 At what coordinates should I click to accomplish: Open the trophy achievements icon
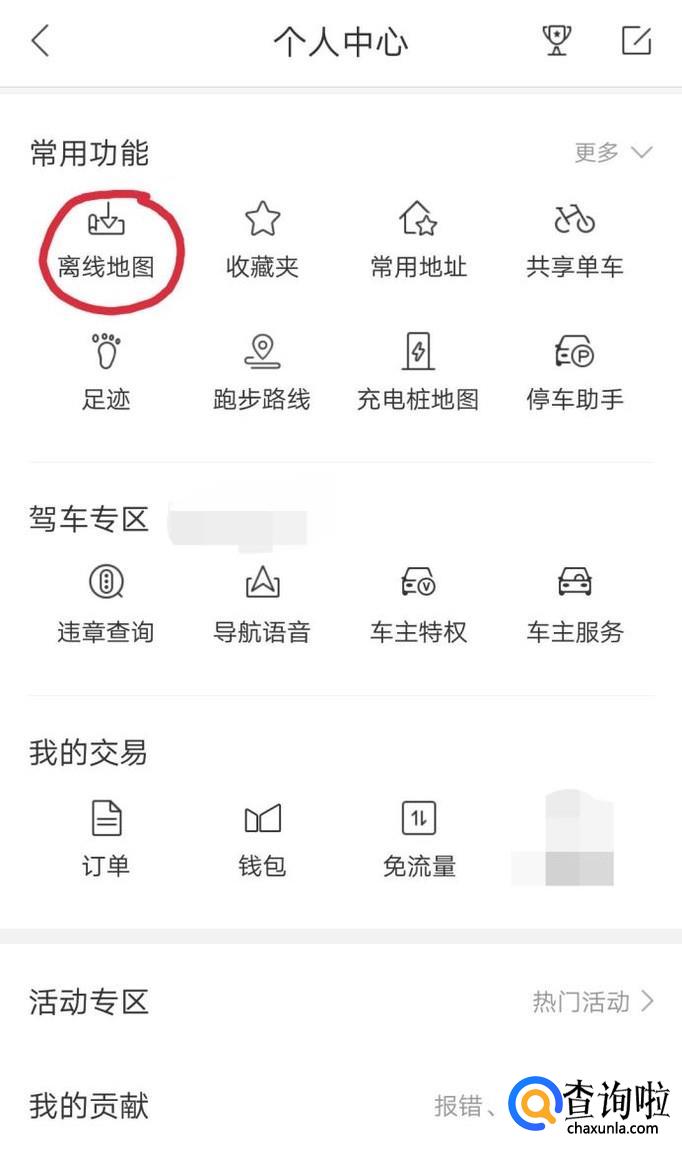556,41
